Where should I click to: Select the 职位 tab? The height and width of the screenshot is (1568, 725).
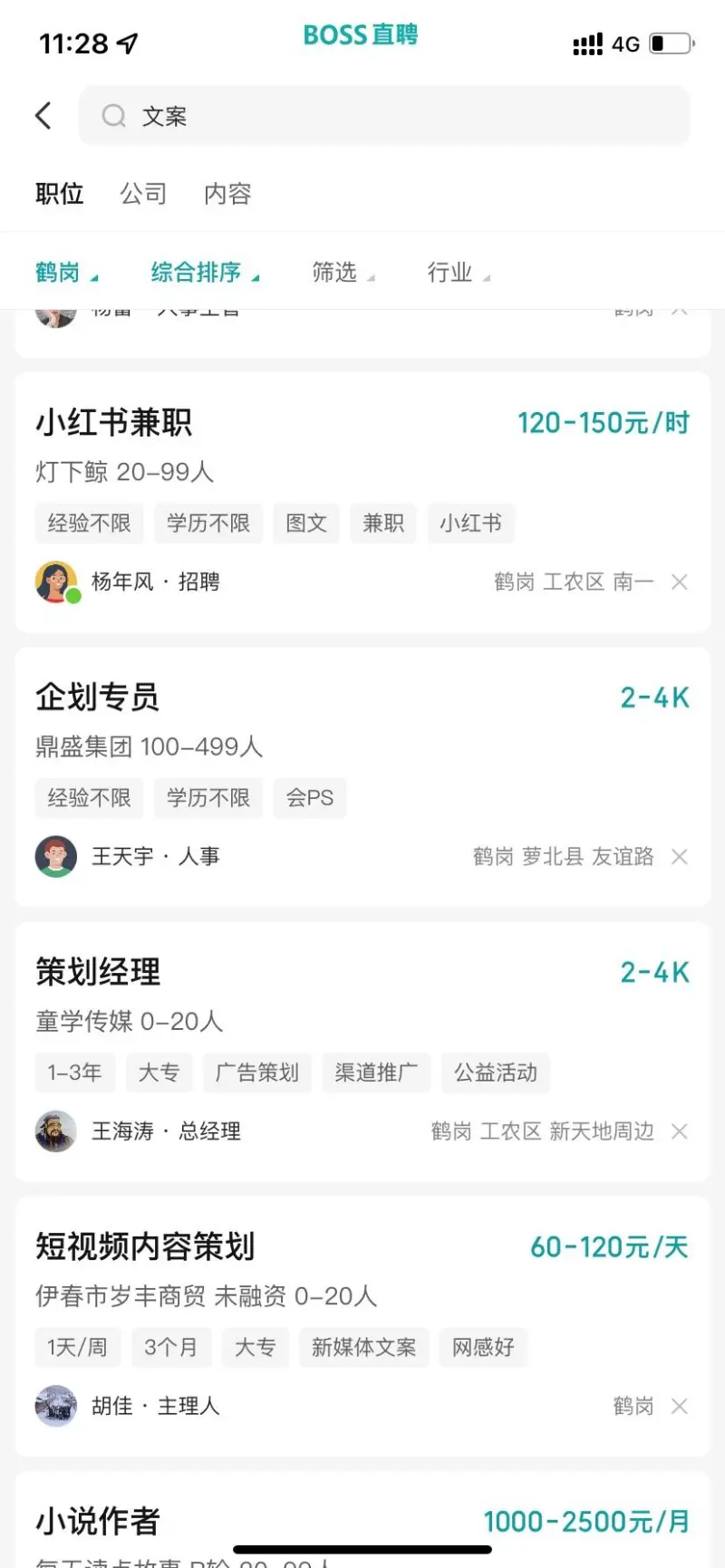click(x=60, y=194)
